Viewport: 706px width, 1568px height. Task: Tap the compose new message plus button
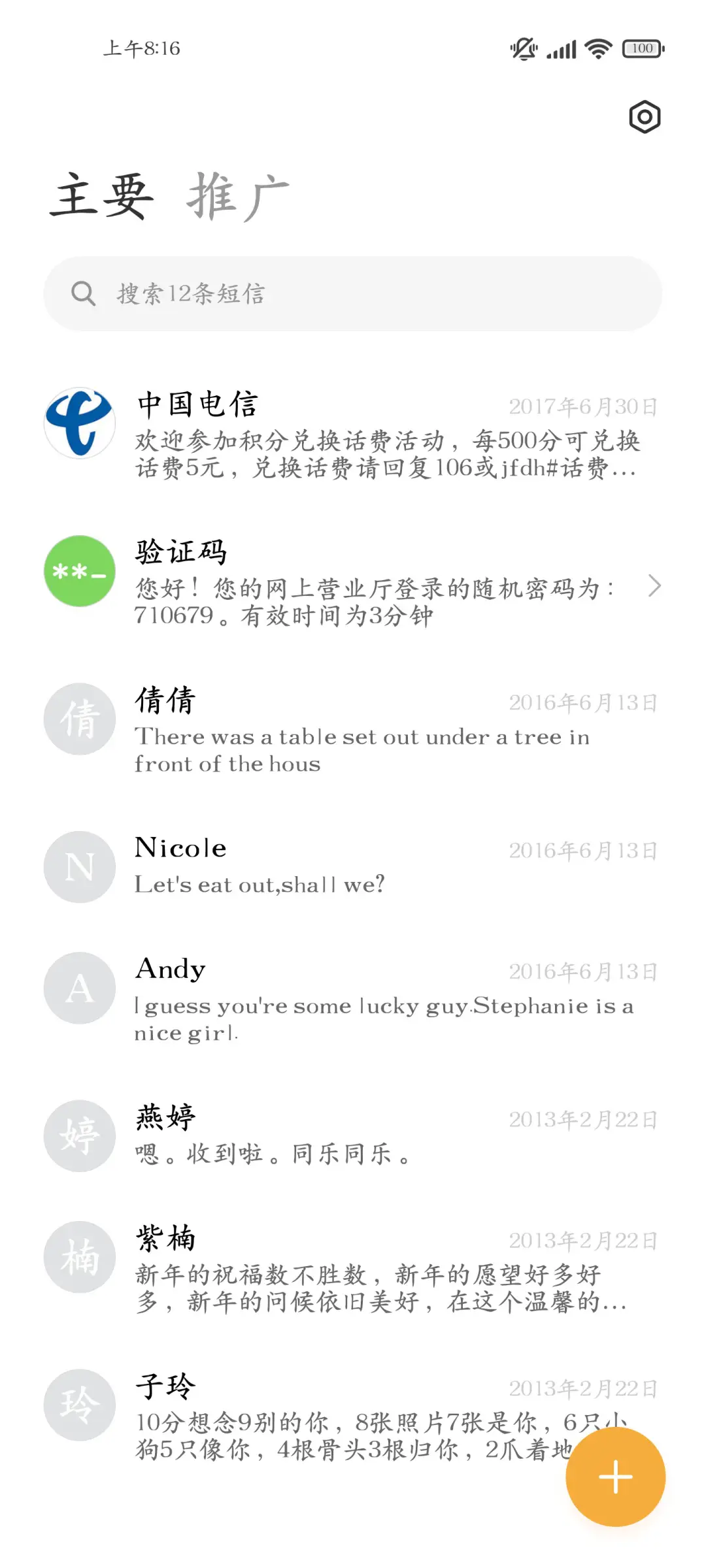tap(615, 1477)
